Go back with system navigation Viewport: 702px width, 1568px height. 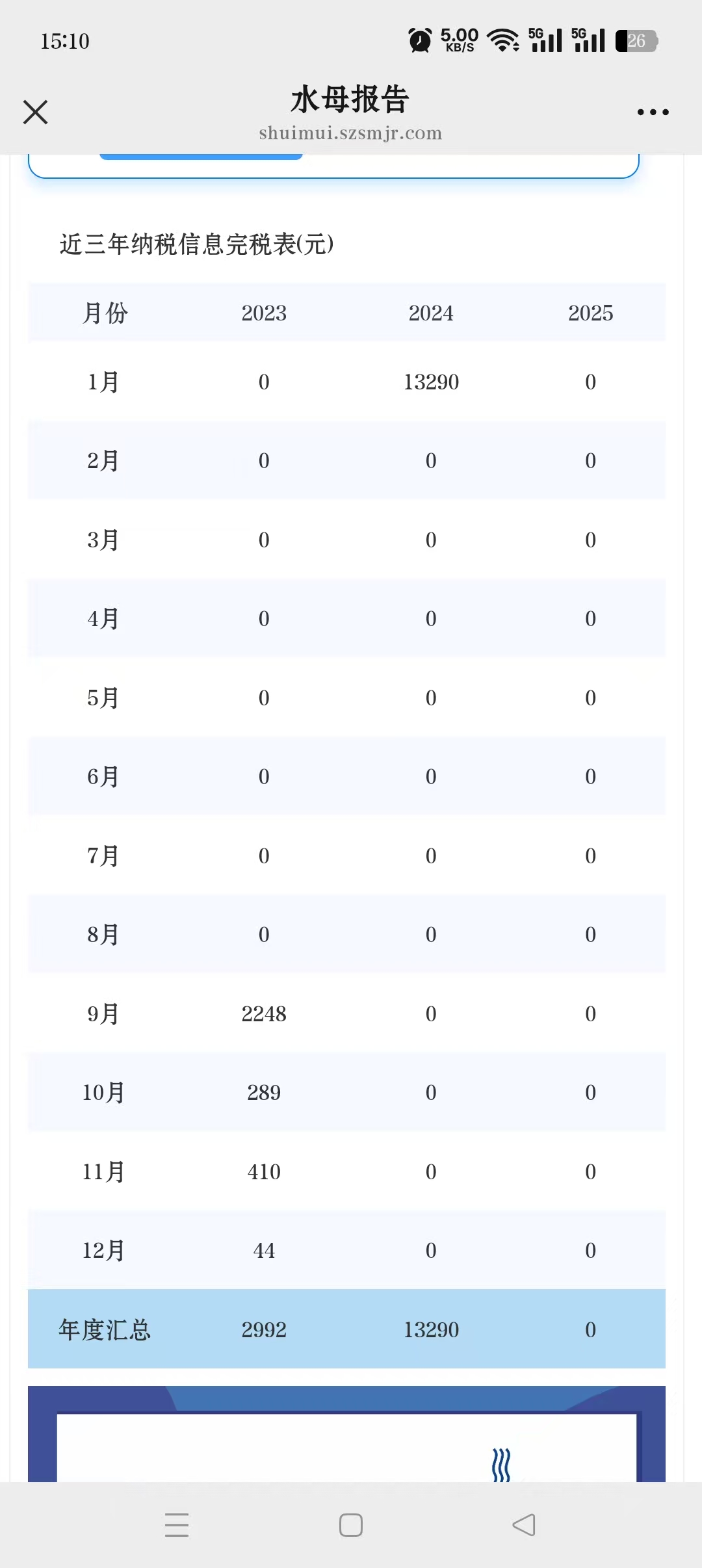[x=524, y=1524]
